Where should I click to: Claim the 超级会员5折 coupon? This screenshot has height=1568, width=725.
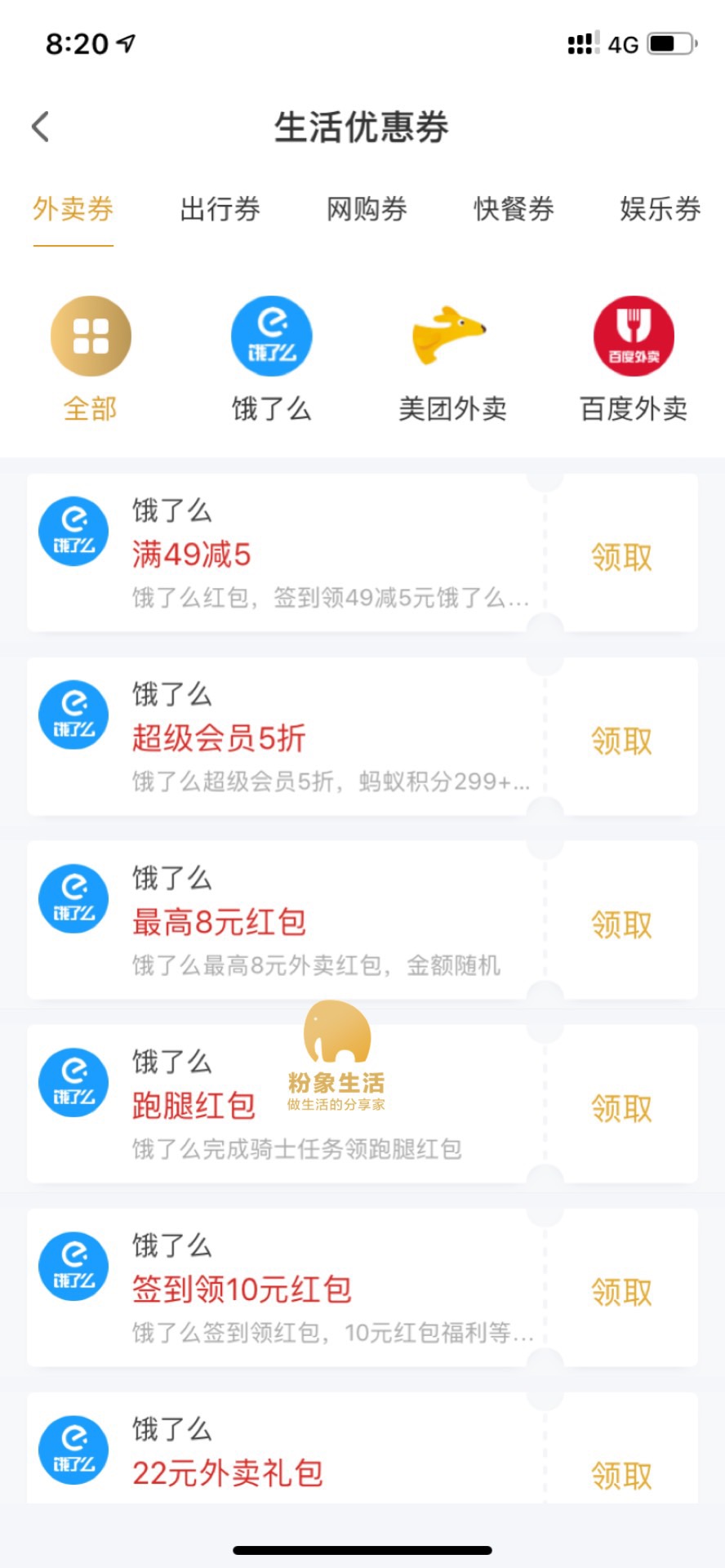coord(621,741)
